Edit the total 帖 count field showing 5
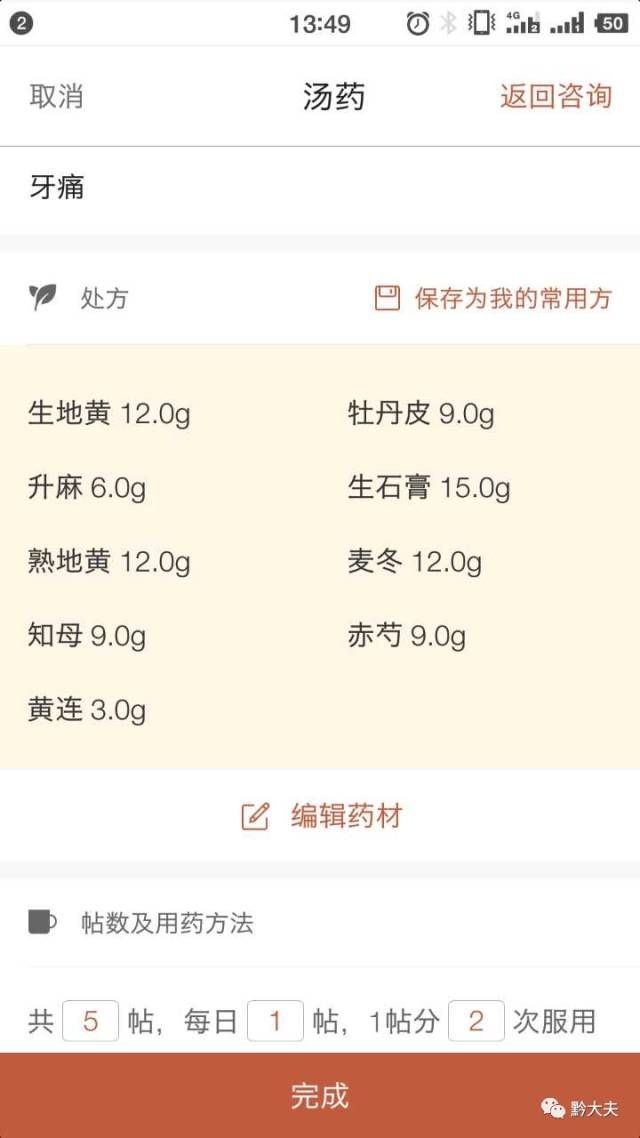 point(90,1021)
